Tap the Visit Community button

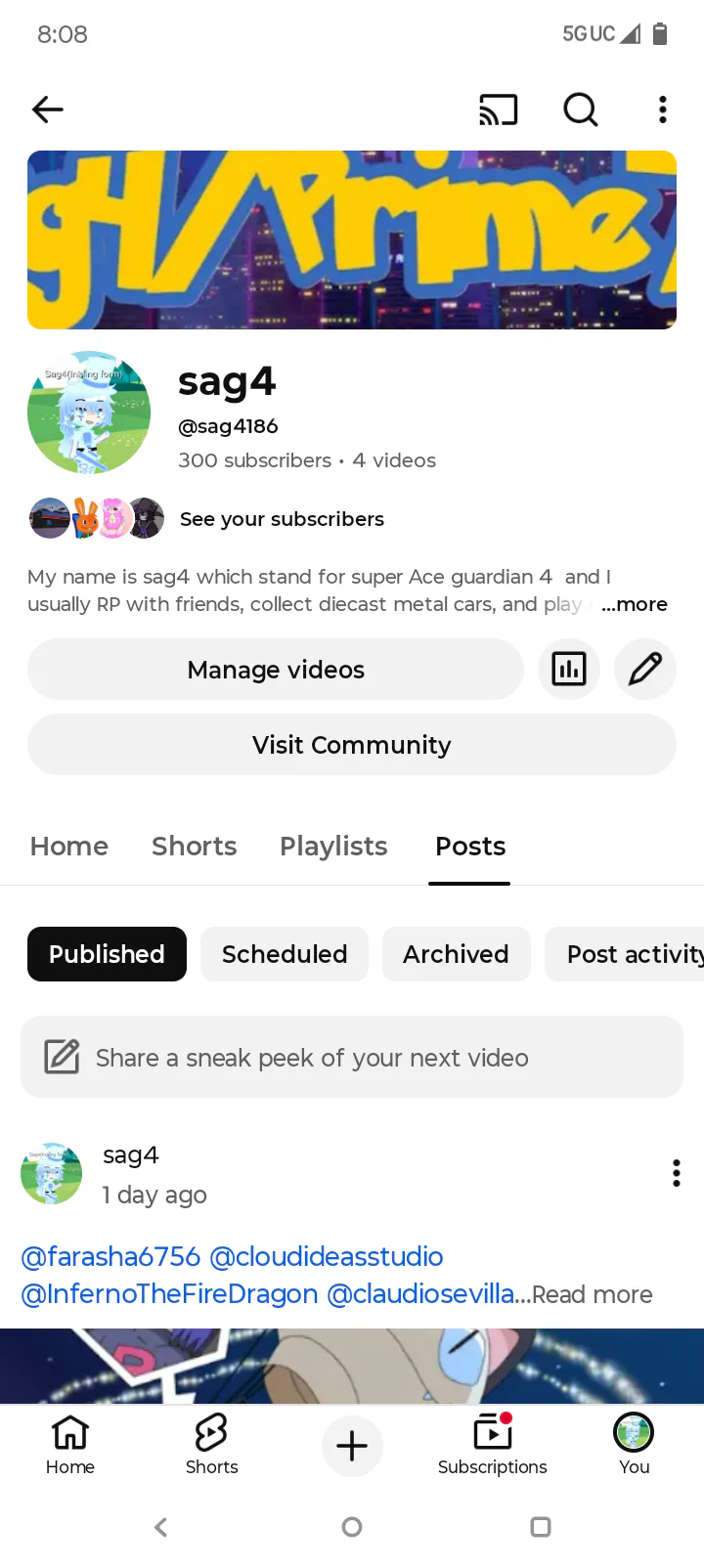point(352,745)
